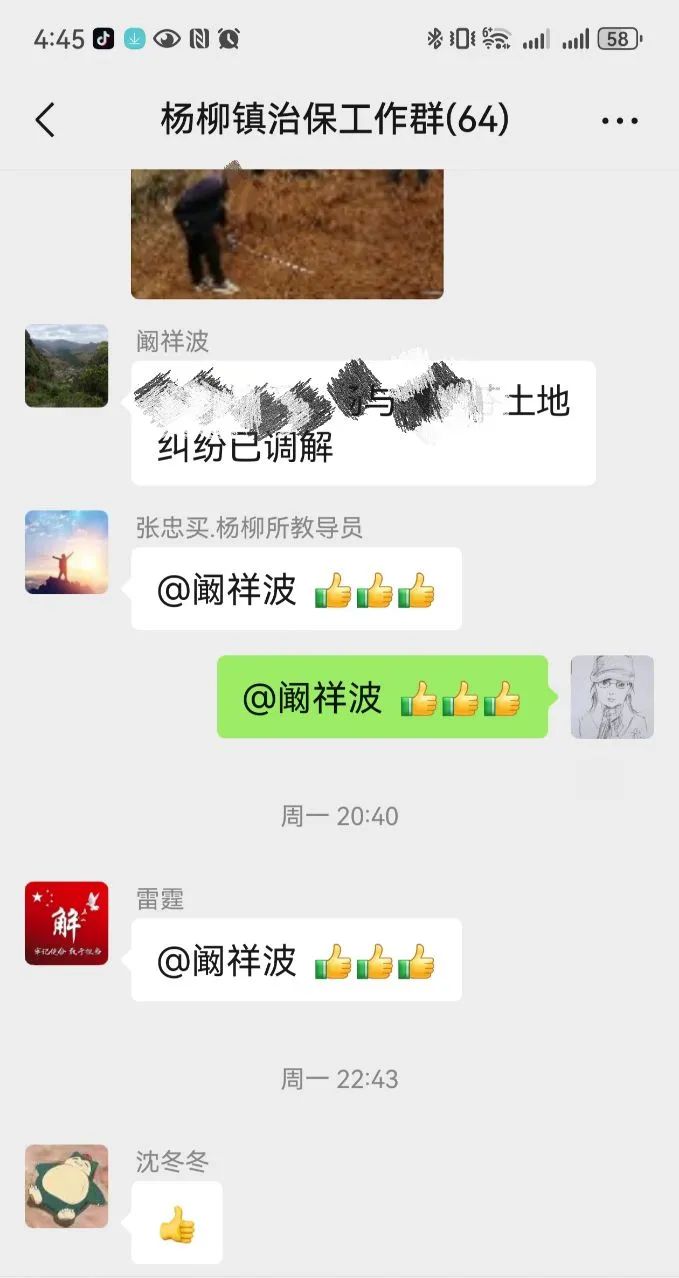Open 阚祥波's avatar profile
Viewport: 679px width, 1278px height.
66,365
